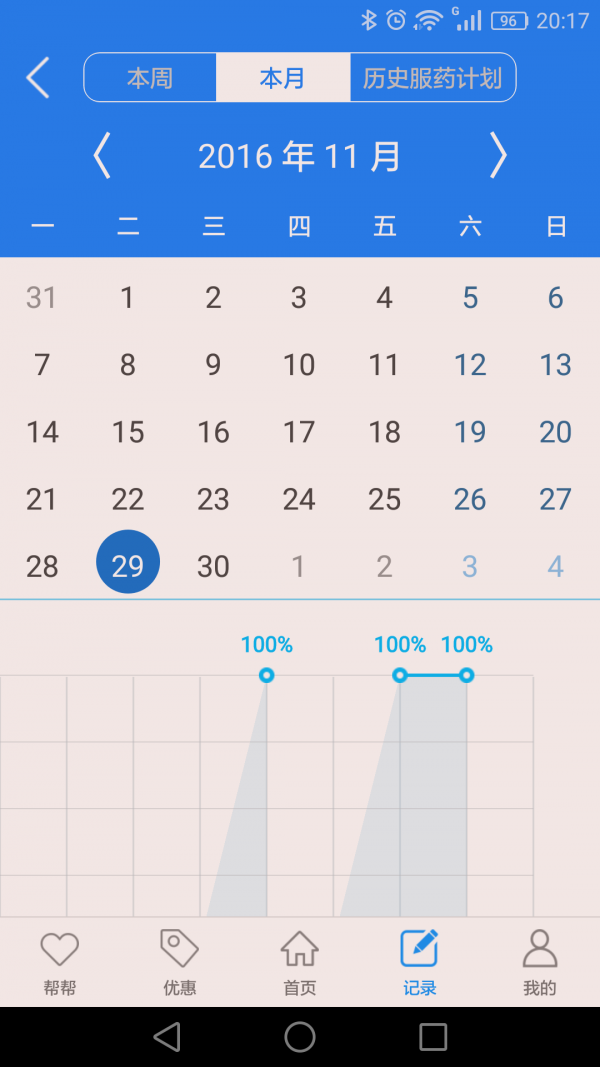
Task: Go back using the top-left arrow
Action: (x=38, y=78)
